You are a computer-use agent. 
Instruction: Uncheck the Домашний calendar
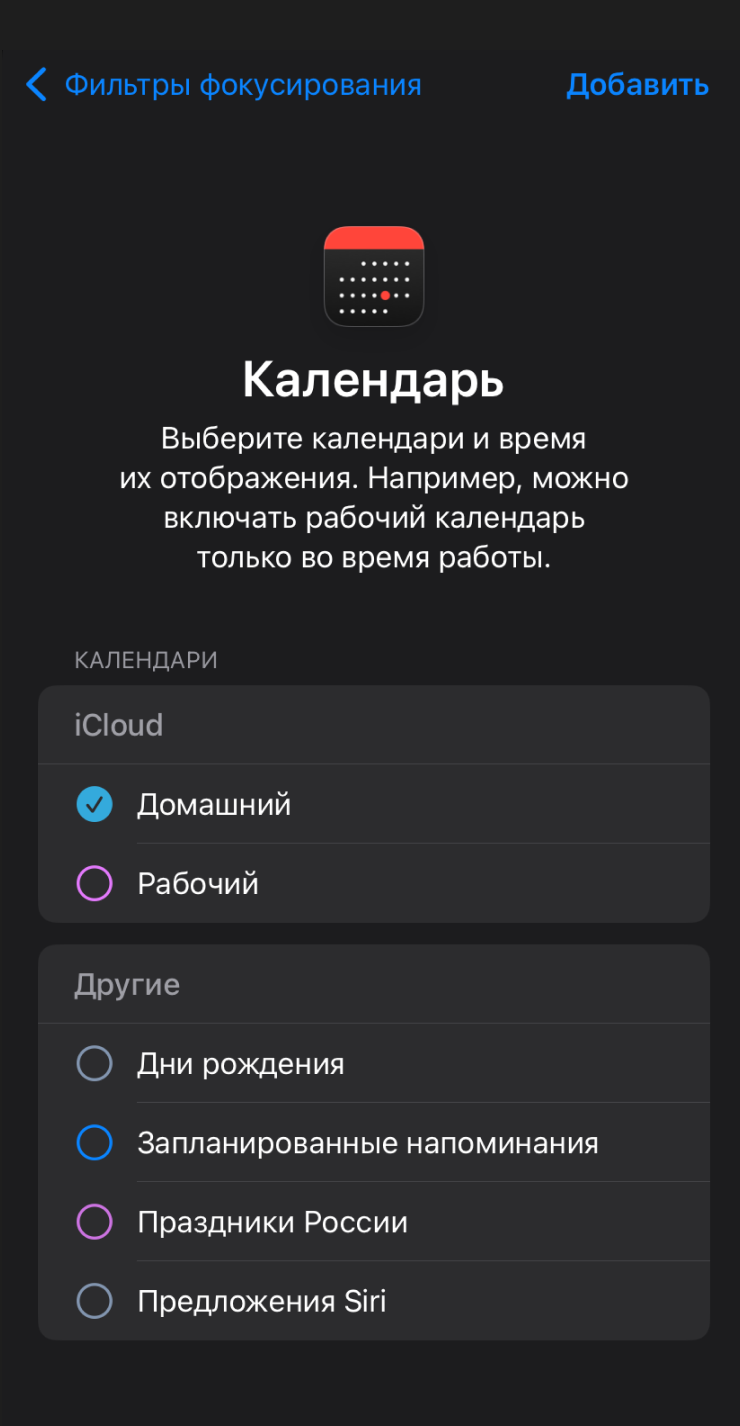95,804
